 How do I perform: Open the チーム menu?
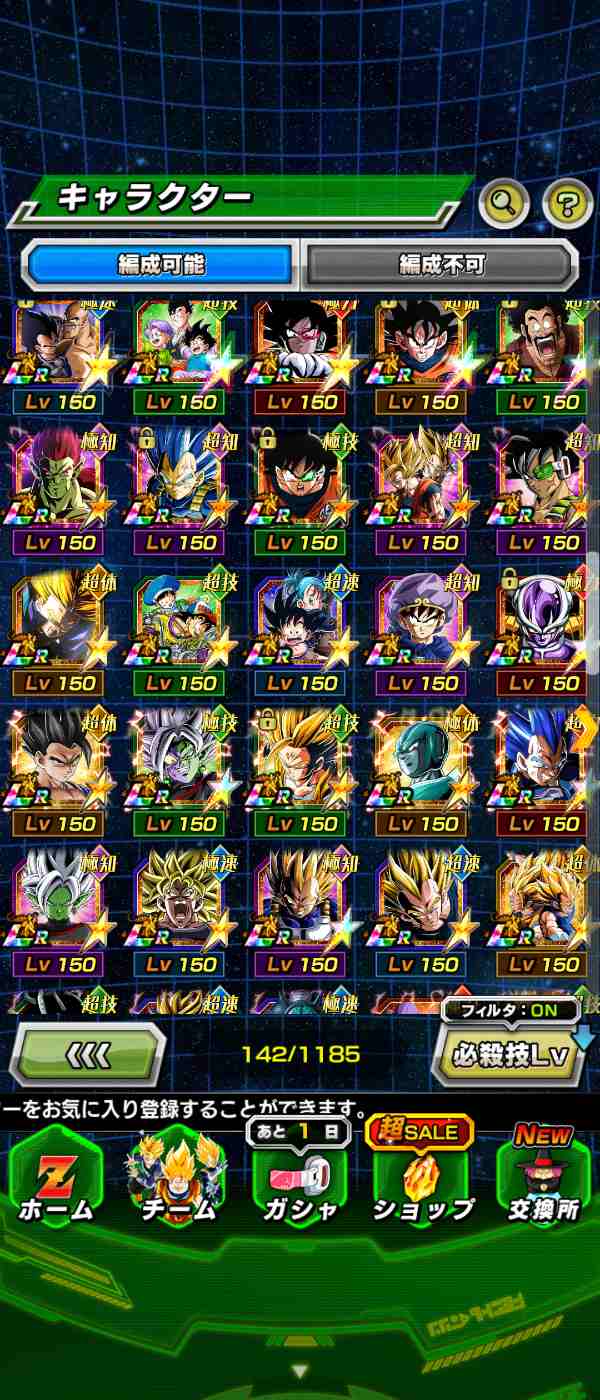pos(177,1178)
